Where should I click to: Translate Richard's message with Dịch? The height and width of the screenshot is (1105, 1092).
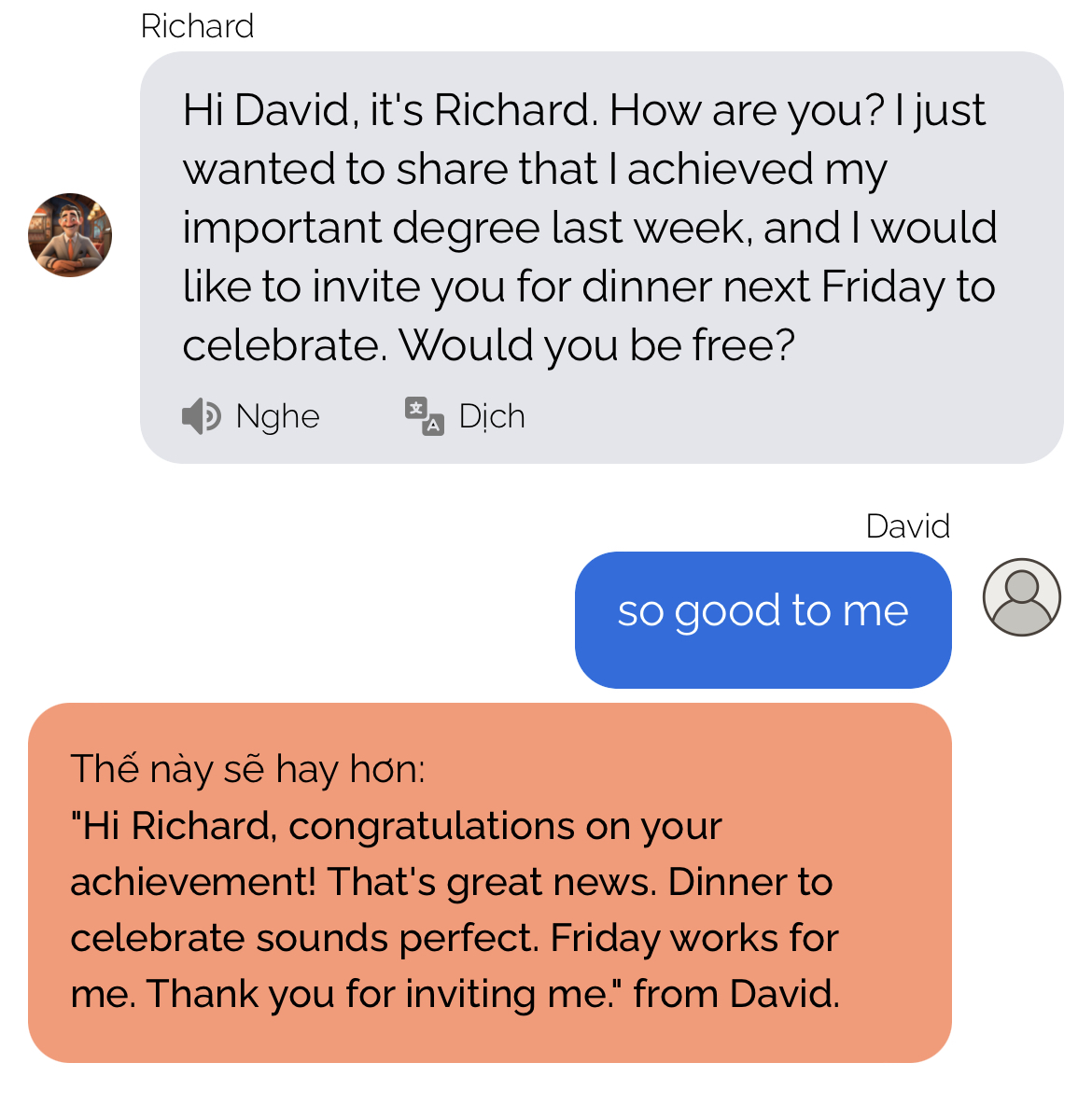click(x=465, y=416)
